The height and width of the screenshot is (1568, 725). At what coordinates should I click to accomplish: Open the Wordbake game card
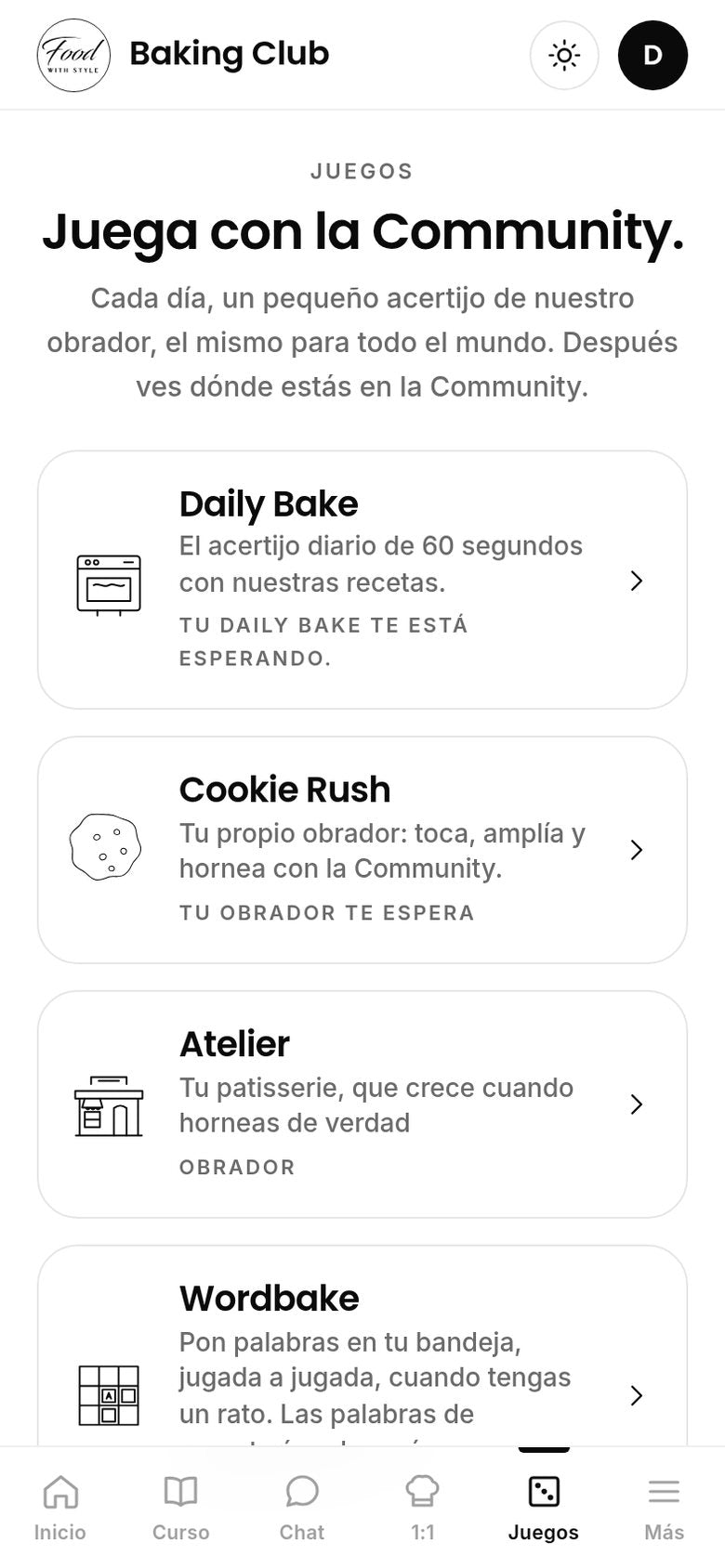(x=362, y=1346)
